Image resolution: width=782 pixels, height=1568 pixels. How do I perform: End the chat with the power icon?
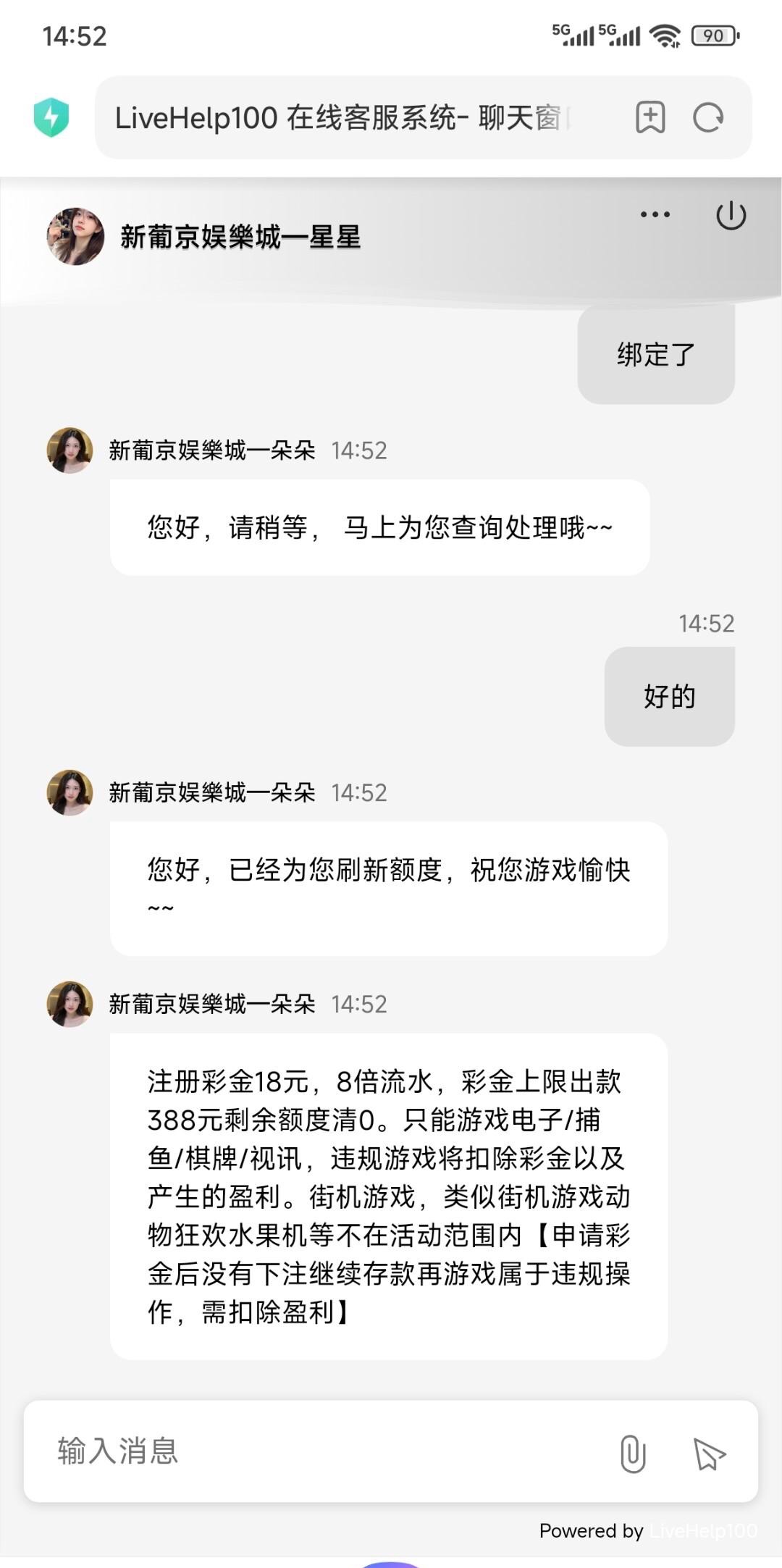click(x=731, y=215)
